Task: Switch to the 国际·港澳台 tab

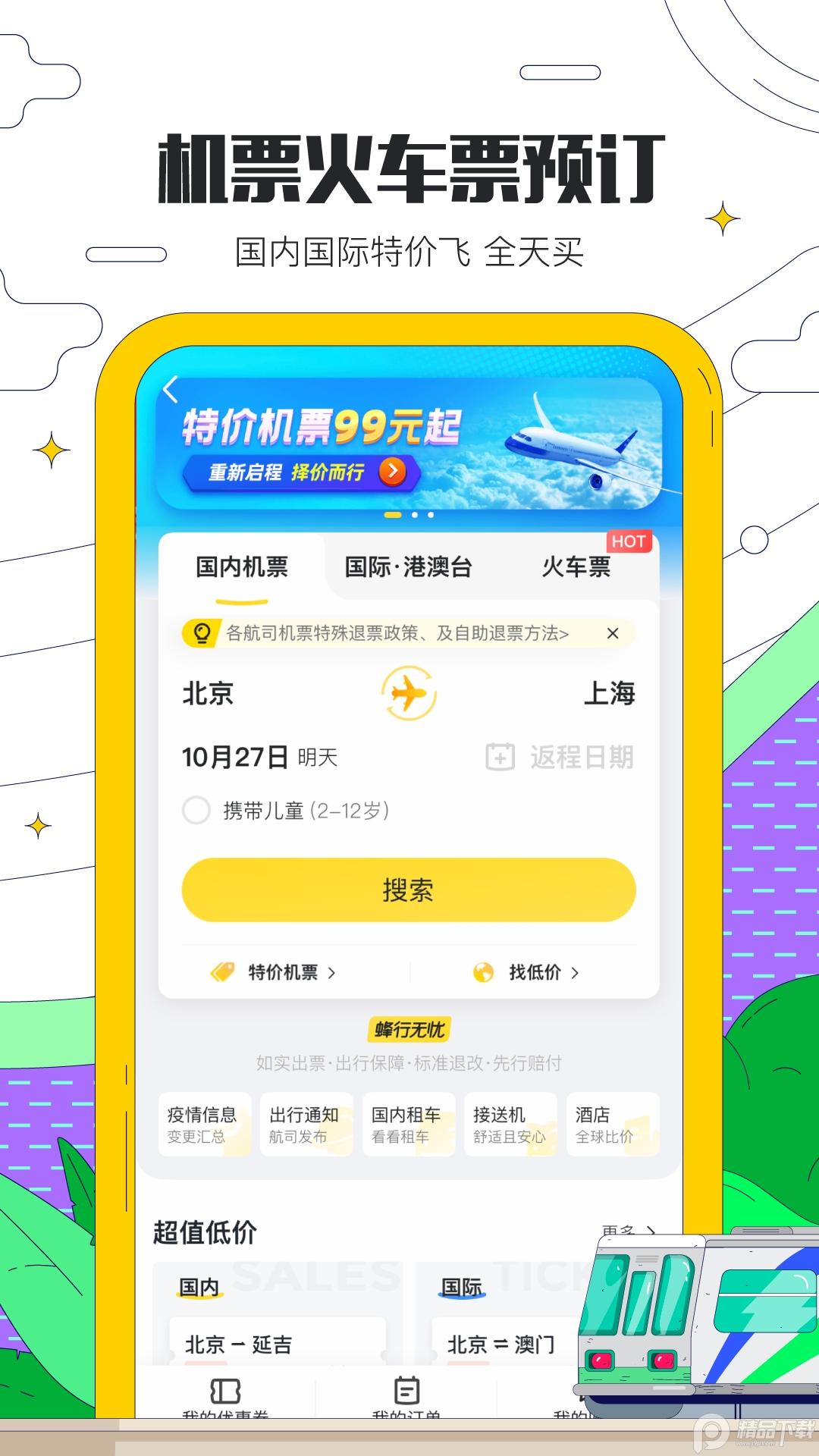Action: click(408, 567)
